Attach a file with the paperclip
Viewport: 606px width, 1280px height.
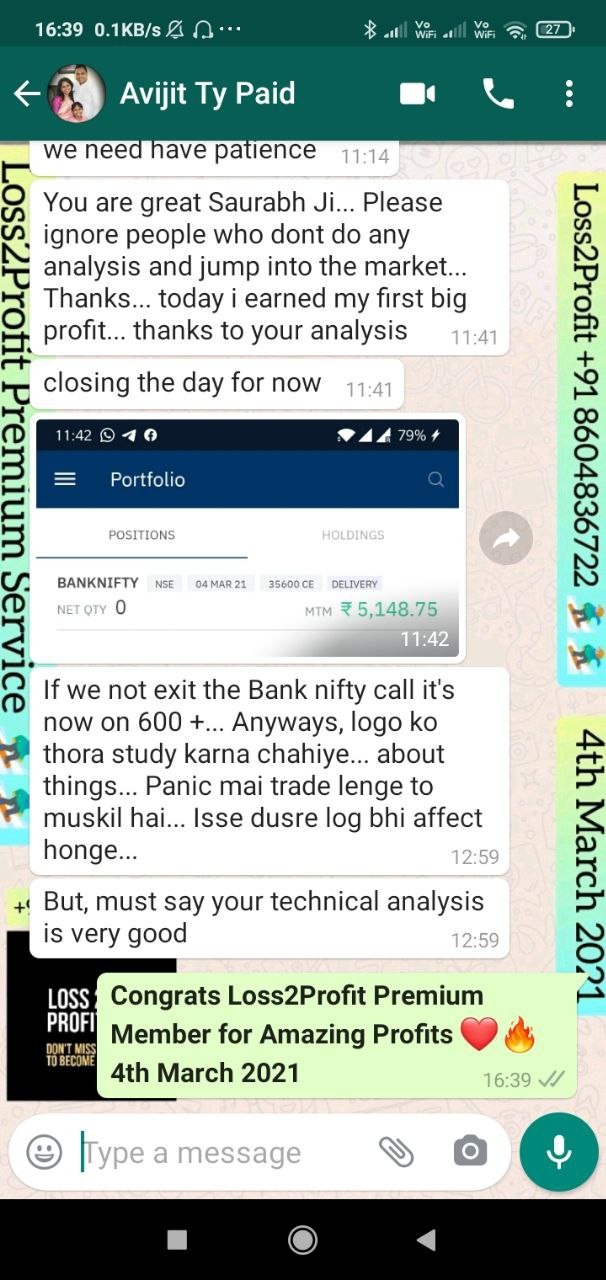coord(396,1152)
